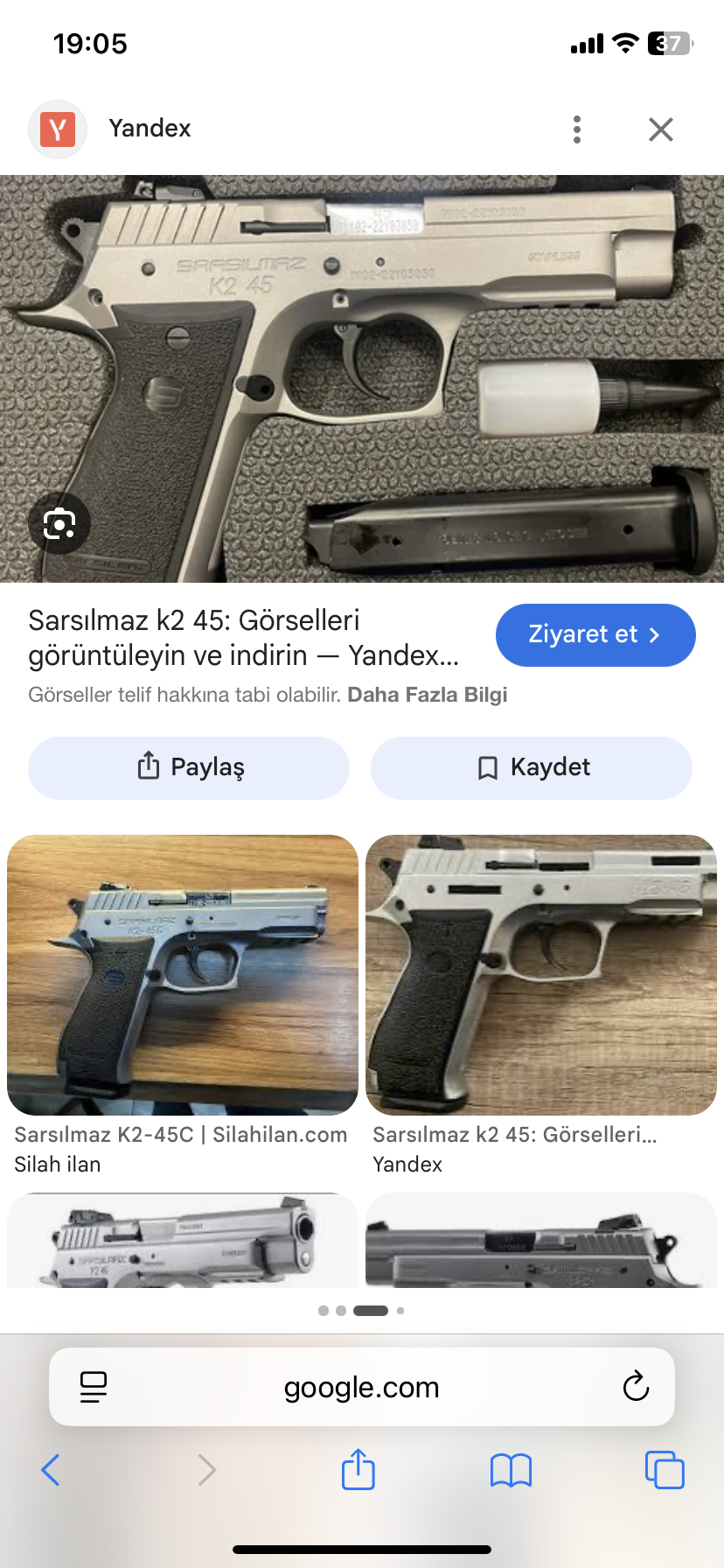Share the image using Paylaş
724x1568 pixels.
point(189,767)
